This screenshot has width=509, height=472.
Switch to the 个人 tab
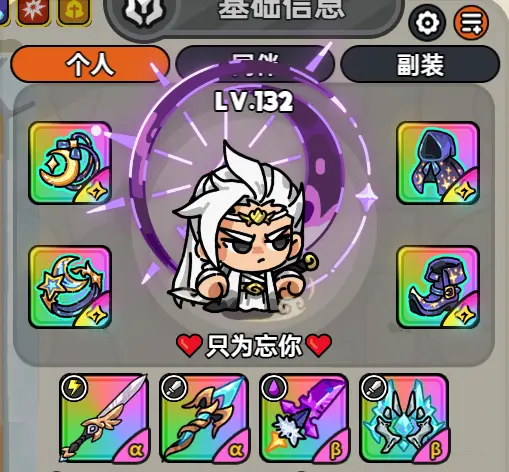[90, 64]
